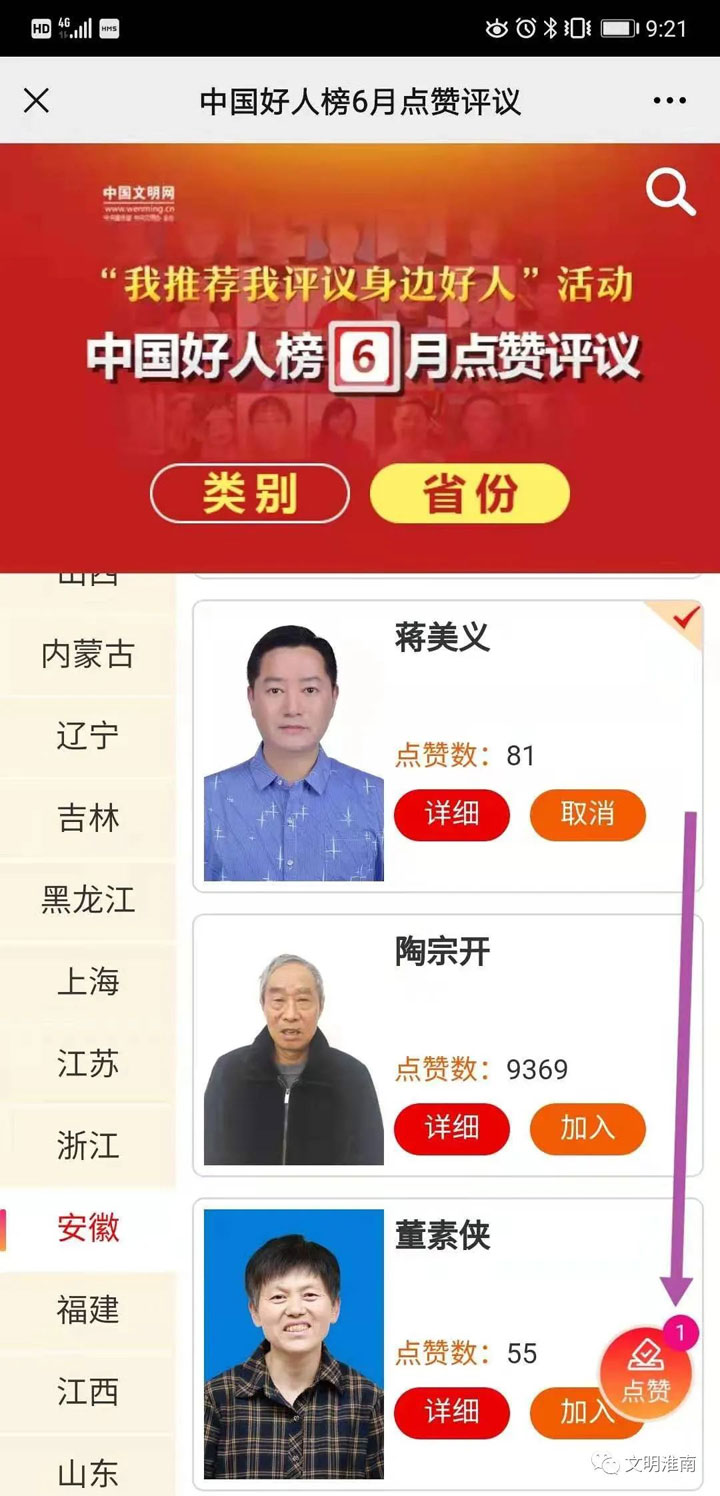720x1496 pixels.
Task: Switch to the 类别 filter
Action: 250,494
